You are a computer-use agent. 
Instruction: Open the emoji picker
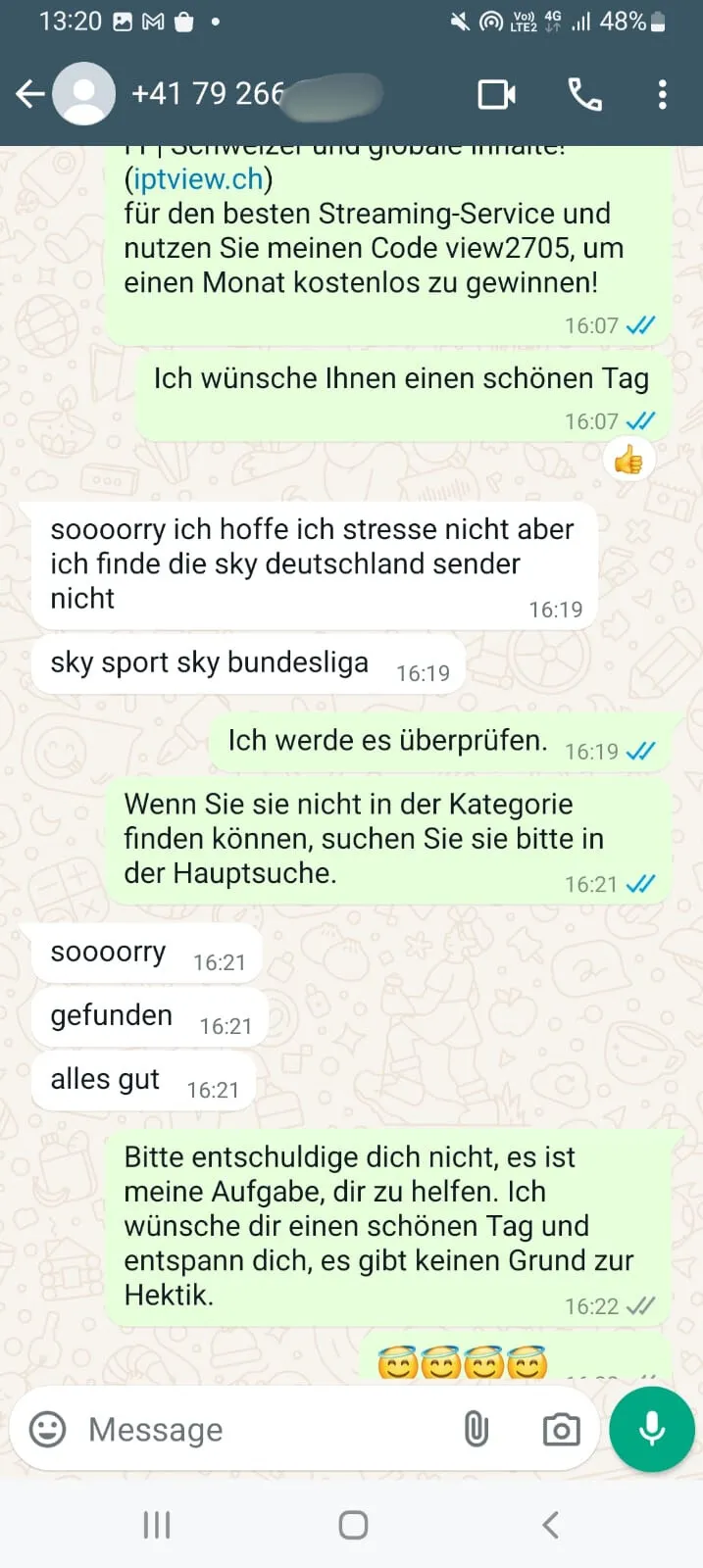point(48,1429)
